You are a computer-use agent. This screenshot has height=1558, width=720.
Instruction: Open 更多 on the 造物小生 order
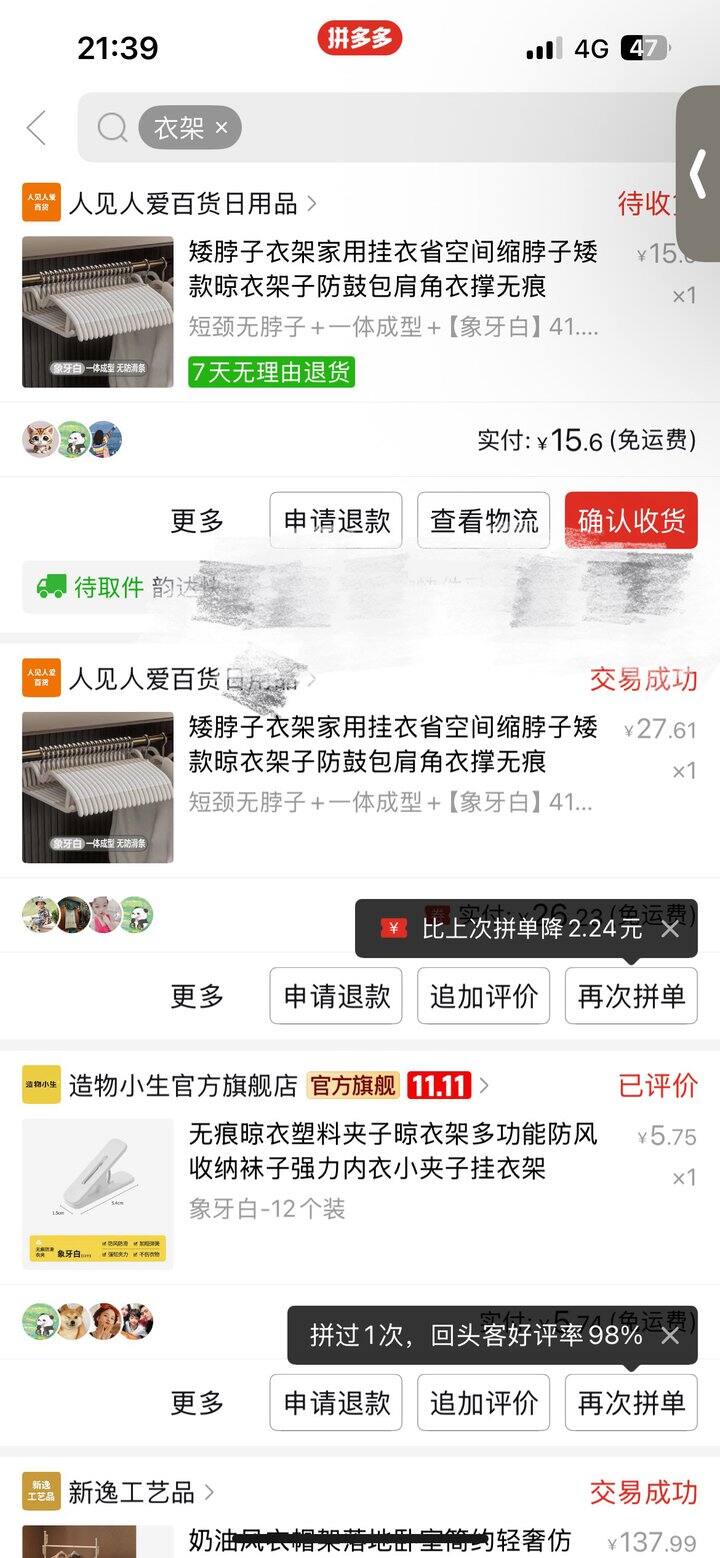coord(197,1402)
